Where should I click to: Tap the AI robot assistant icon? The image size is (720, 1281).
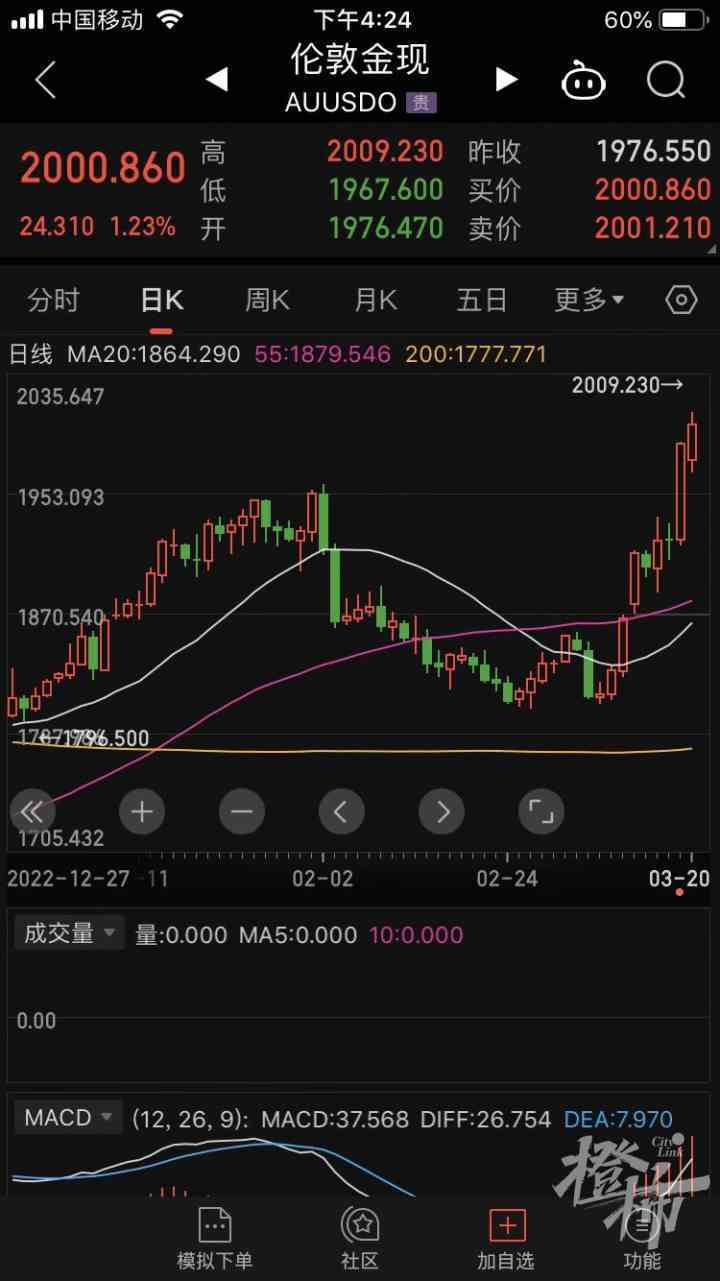(x=583, y=80)
